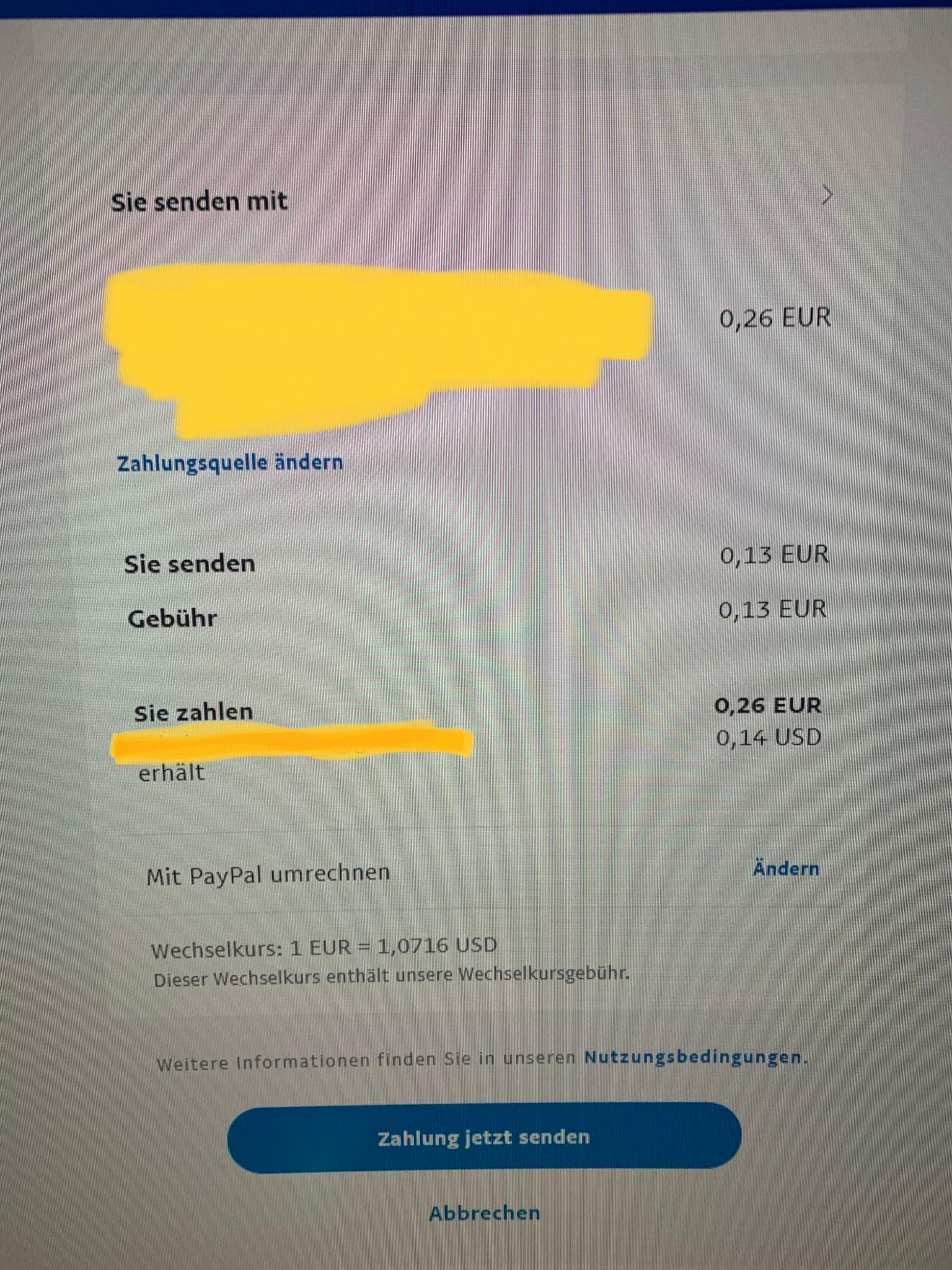Send payment with Zahlung jetzt senden
Viewport: 952px width, 1270px height.
(484, 1138)
